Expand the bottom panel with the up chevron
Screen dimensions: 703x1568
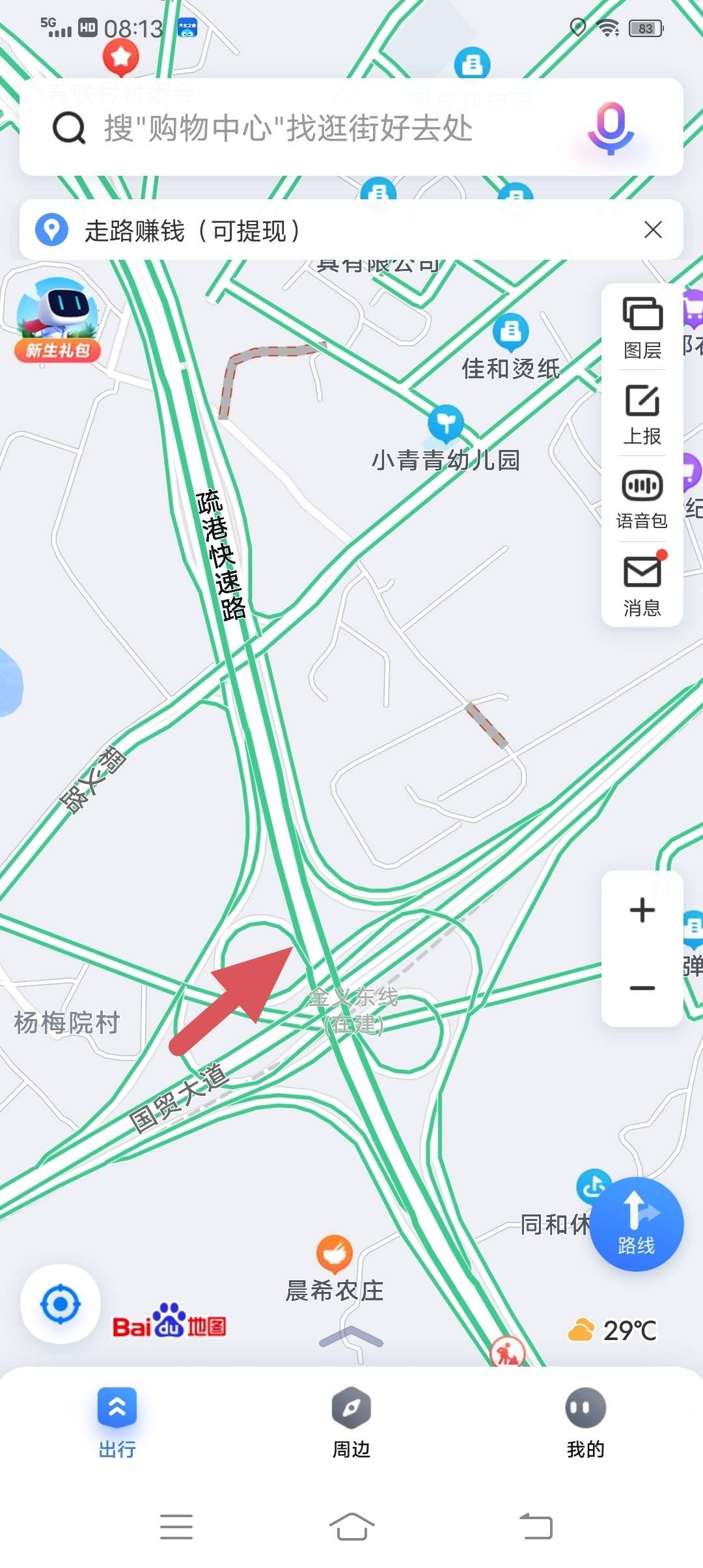click(351, 1337)
